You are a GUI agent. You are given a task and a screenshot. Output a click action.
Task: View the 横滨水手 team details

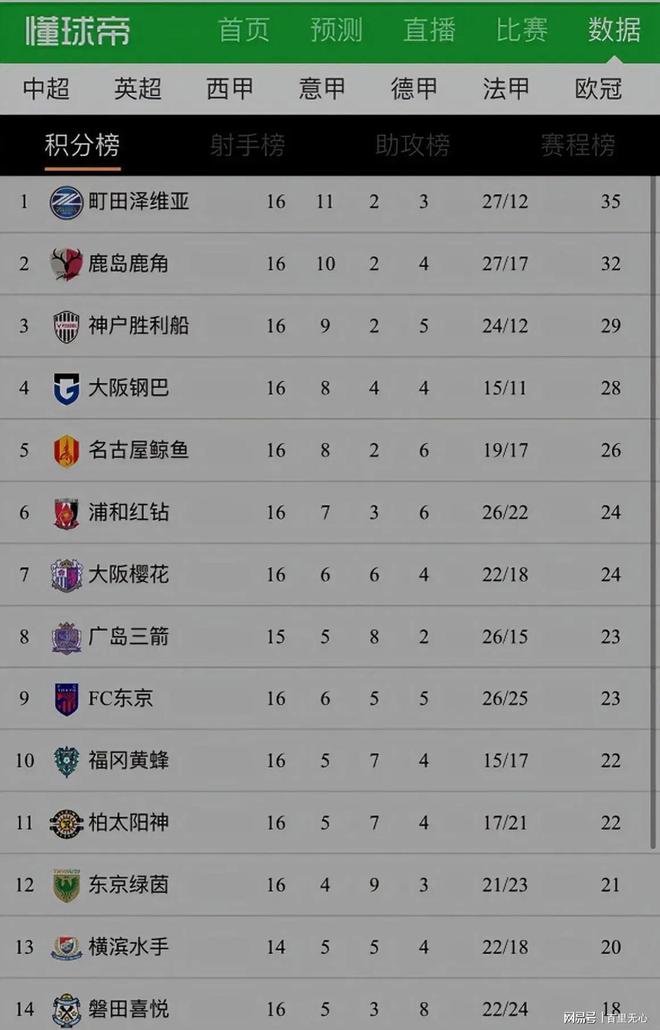pyautogui.click(x=129, y=946)
